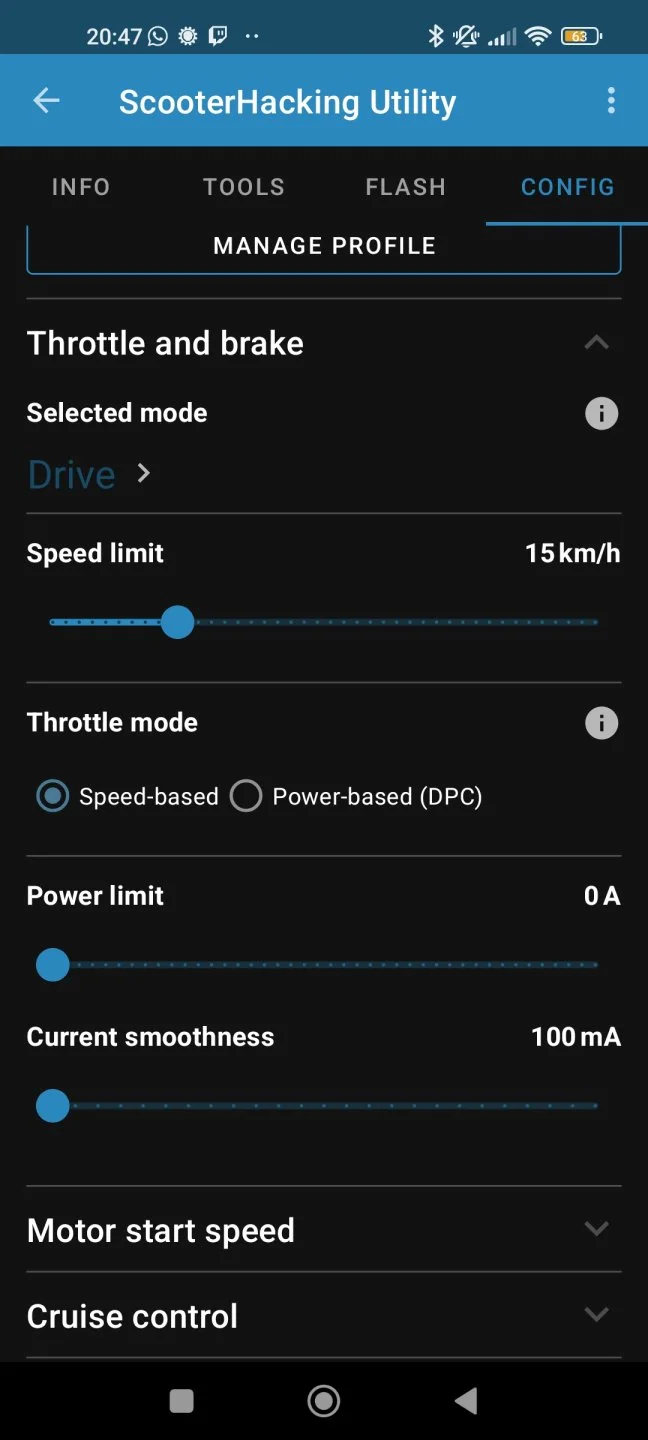Expand the Cruise control section
Viewport: 648px width, 1440px height.
point(596,1315)
